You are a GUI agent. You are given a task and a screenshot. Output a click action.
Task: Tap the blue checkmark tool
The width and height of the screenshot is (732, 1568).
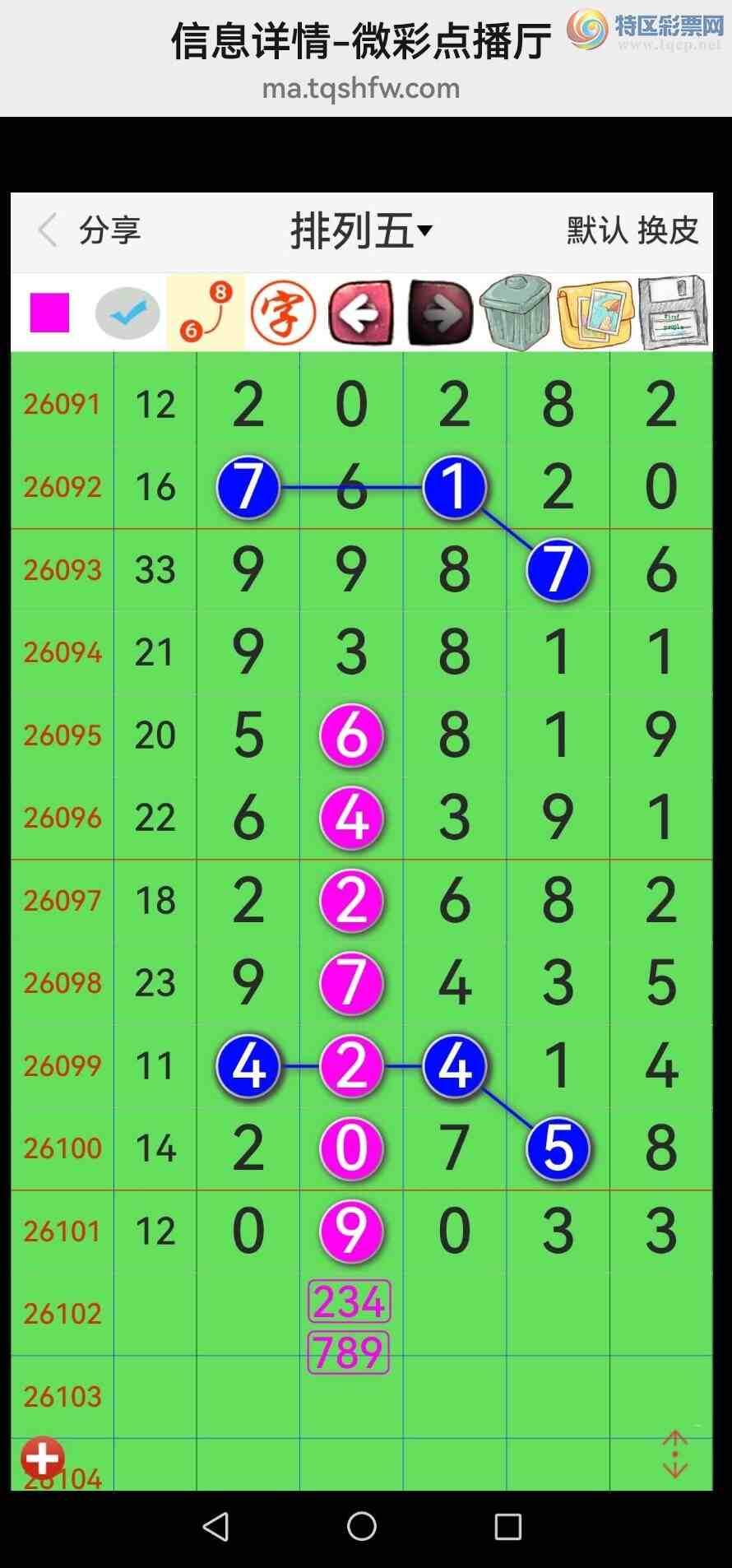point(127,313)
